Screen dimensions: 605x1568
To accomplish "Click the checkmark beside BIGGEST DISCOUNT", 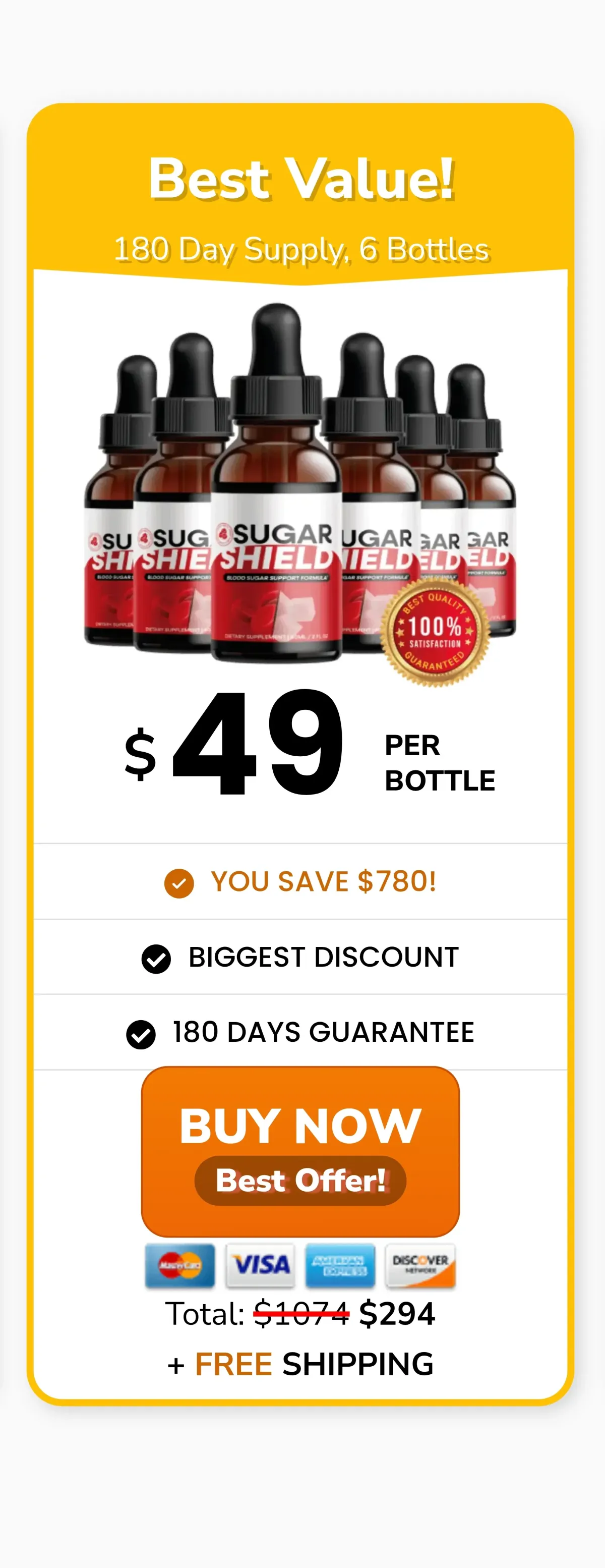I will [157, 956].
